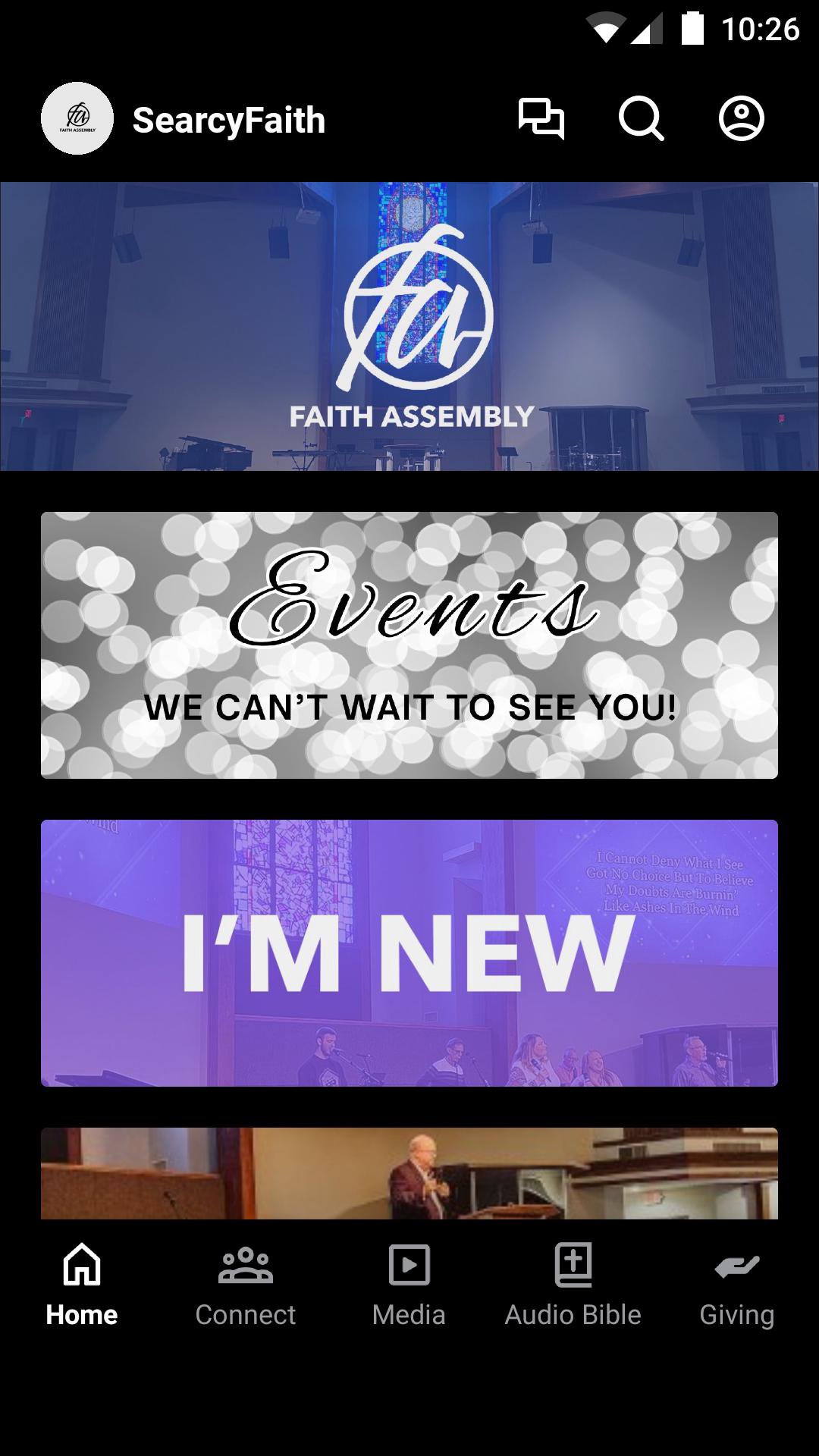Open the I'M NEW card
The image size is (819, 1456).
[409, 953]
